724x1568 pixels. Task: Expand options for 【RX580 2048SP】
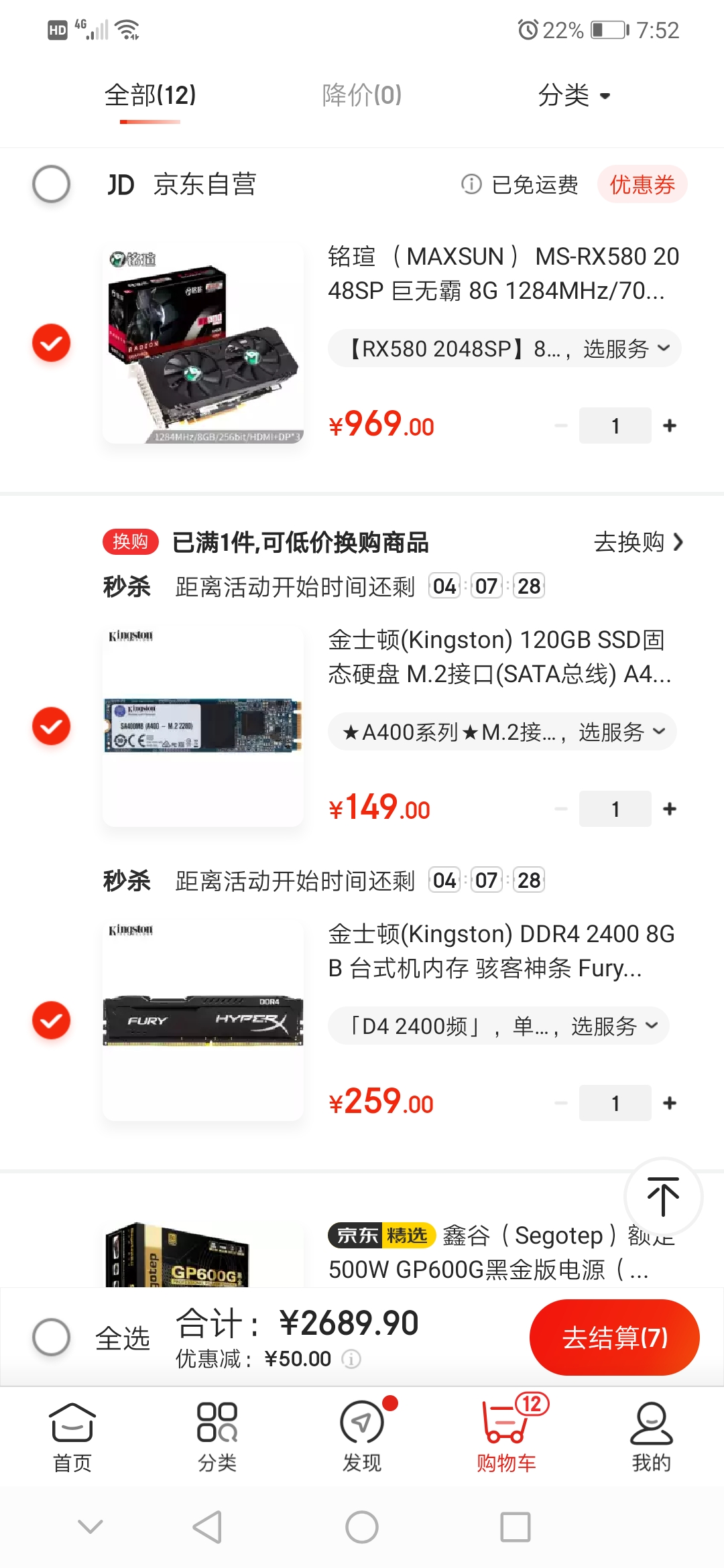pyautogui.click(x=504, y=348)
